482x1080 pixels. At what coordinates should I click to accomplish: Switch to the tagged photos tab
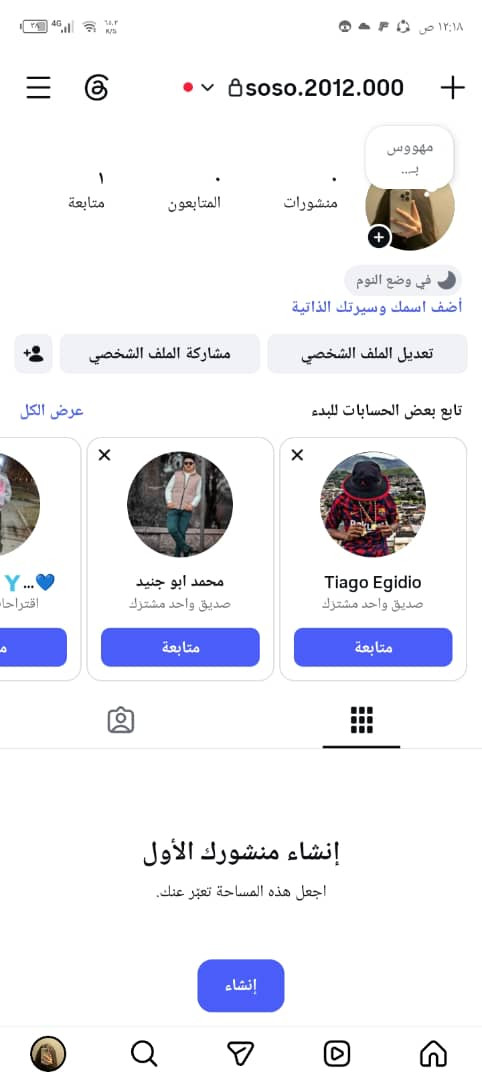coord(120,720)
